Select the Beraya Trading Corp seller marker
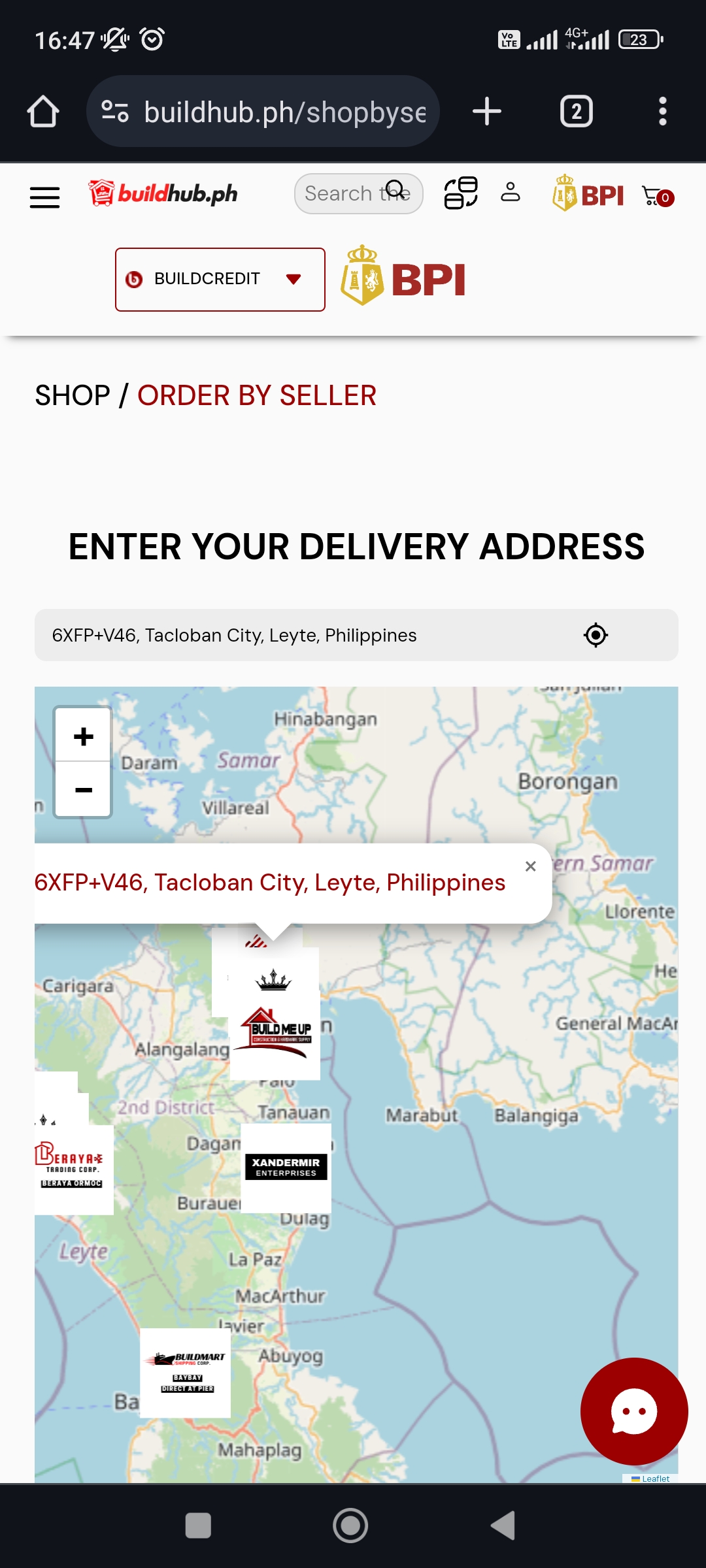Screen dimensions: 706x1568 71,1168
